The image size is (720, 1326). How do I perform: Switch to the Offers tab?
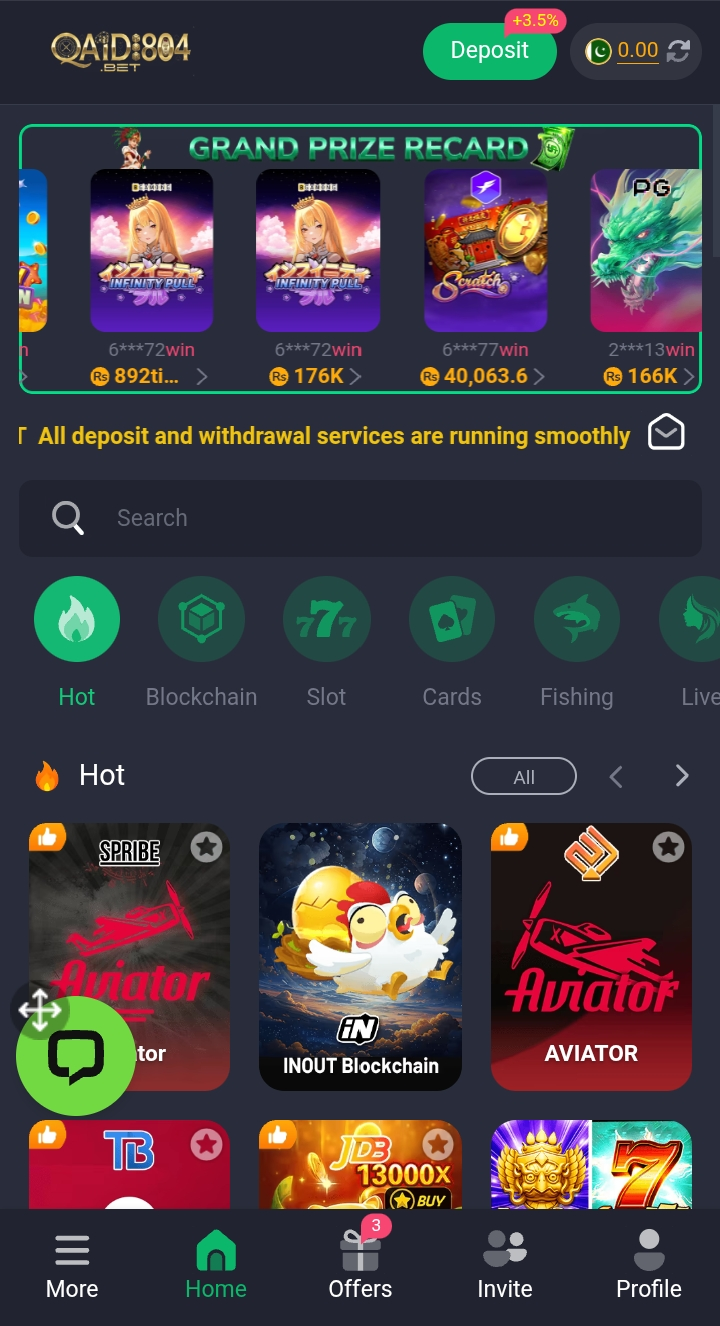pyautogui.click(x=360, y=1266)
